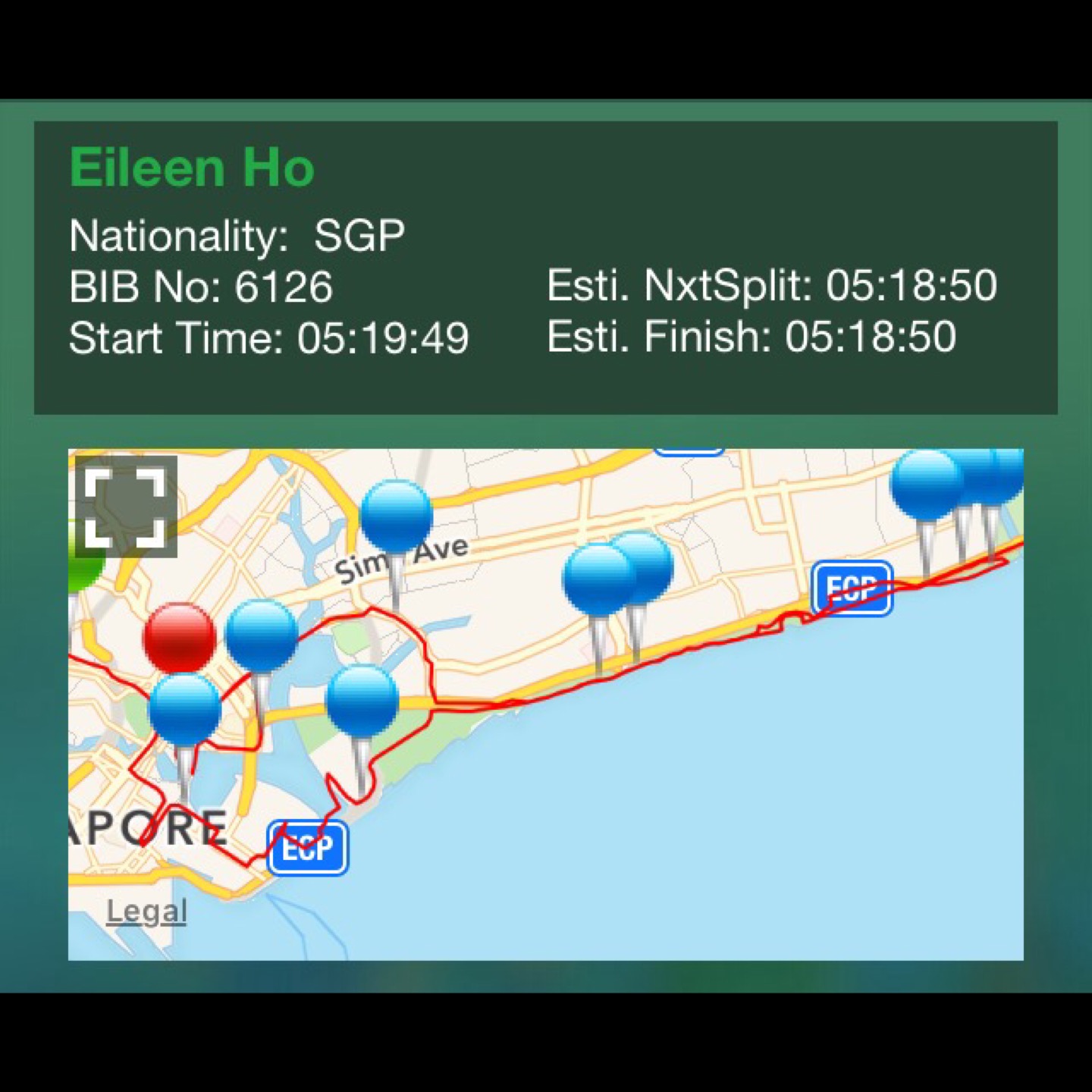Open the Legal link on the map
Viewport: 1092px width, 1092px height.
(x=146, y=912)
